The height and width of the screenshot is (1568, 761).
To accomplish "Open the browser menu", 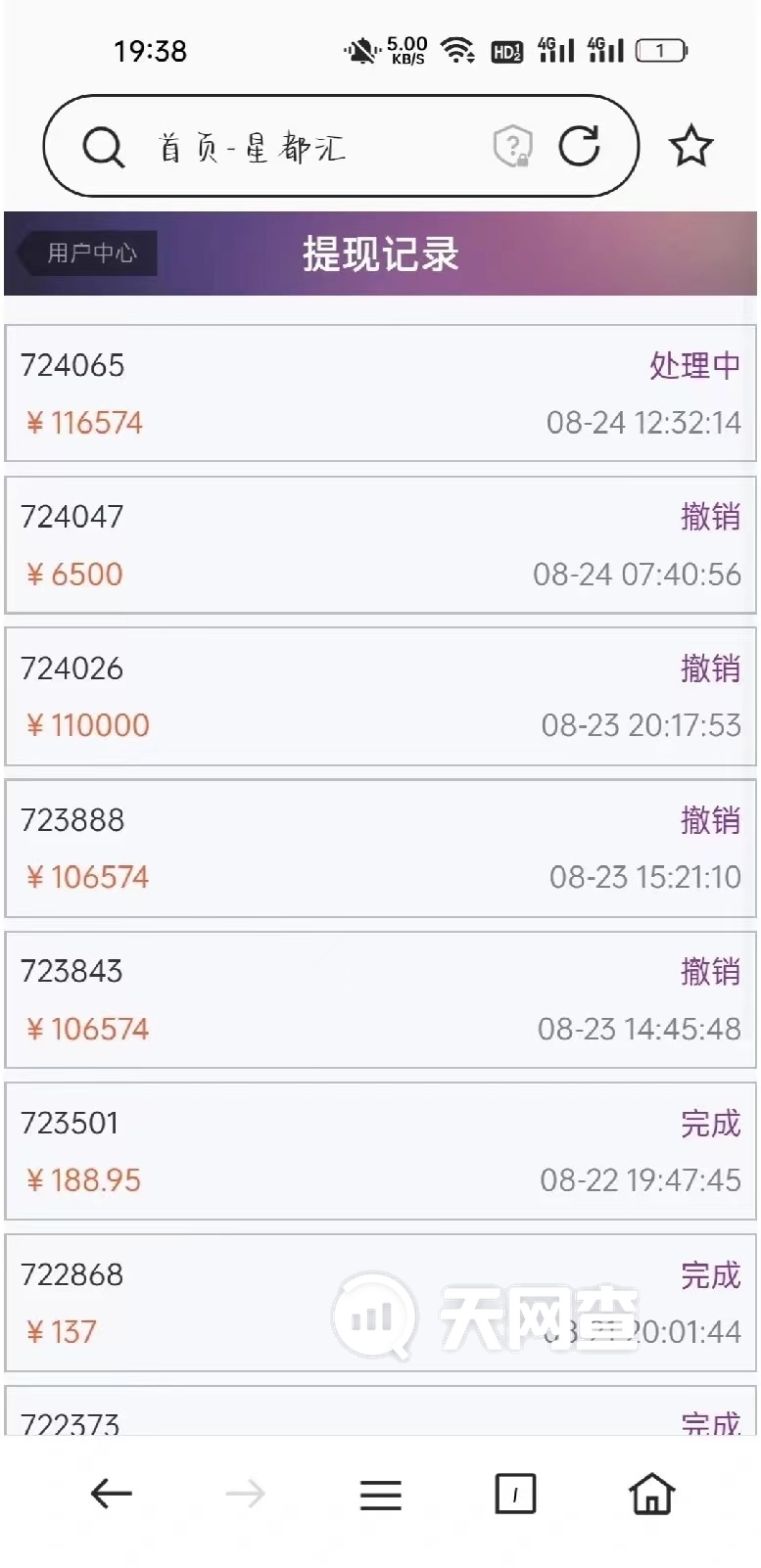I will click(x=380, y=1495).
